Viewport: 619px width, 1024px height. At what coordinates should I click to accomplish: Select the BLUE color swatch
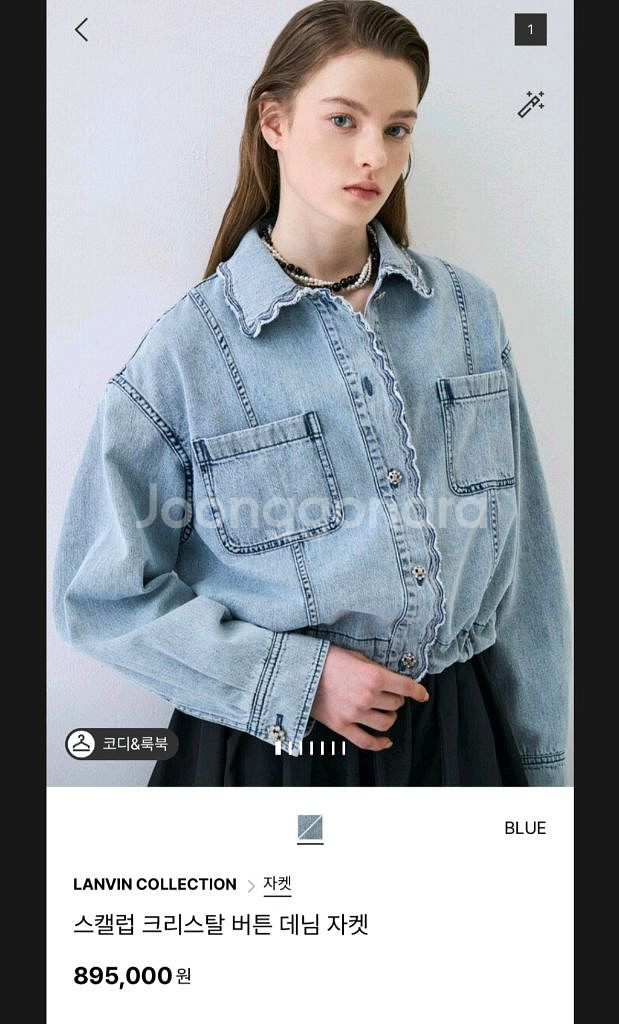point(310,828)
